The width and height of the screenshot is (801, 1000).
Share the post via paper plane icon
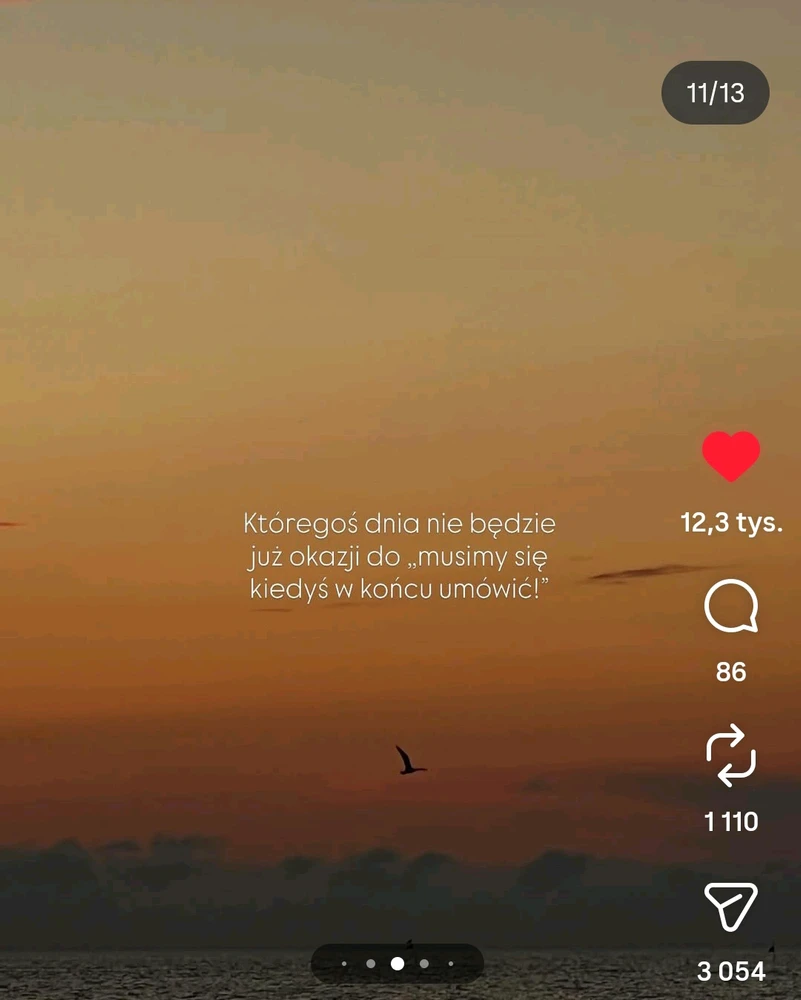click(731, 906)
